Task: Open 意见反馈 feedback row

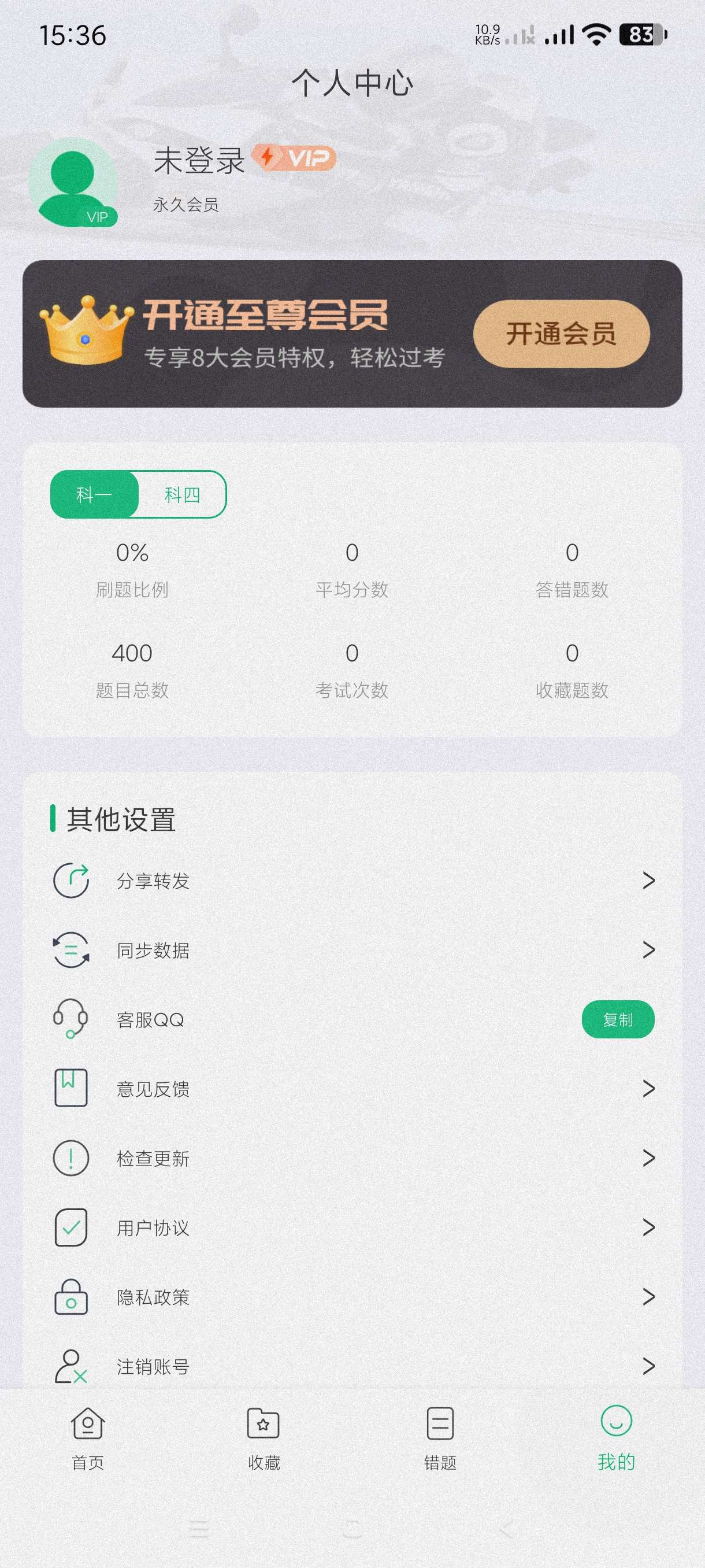Action: coord(352,1088)
